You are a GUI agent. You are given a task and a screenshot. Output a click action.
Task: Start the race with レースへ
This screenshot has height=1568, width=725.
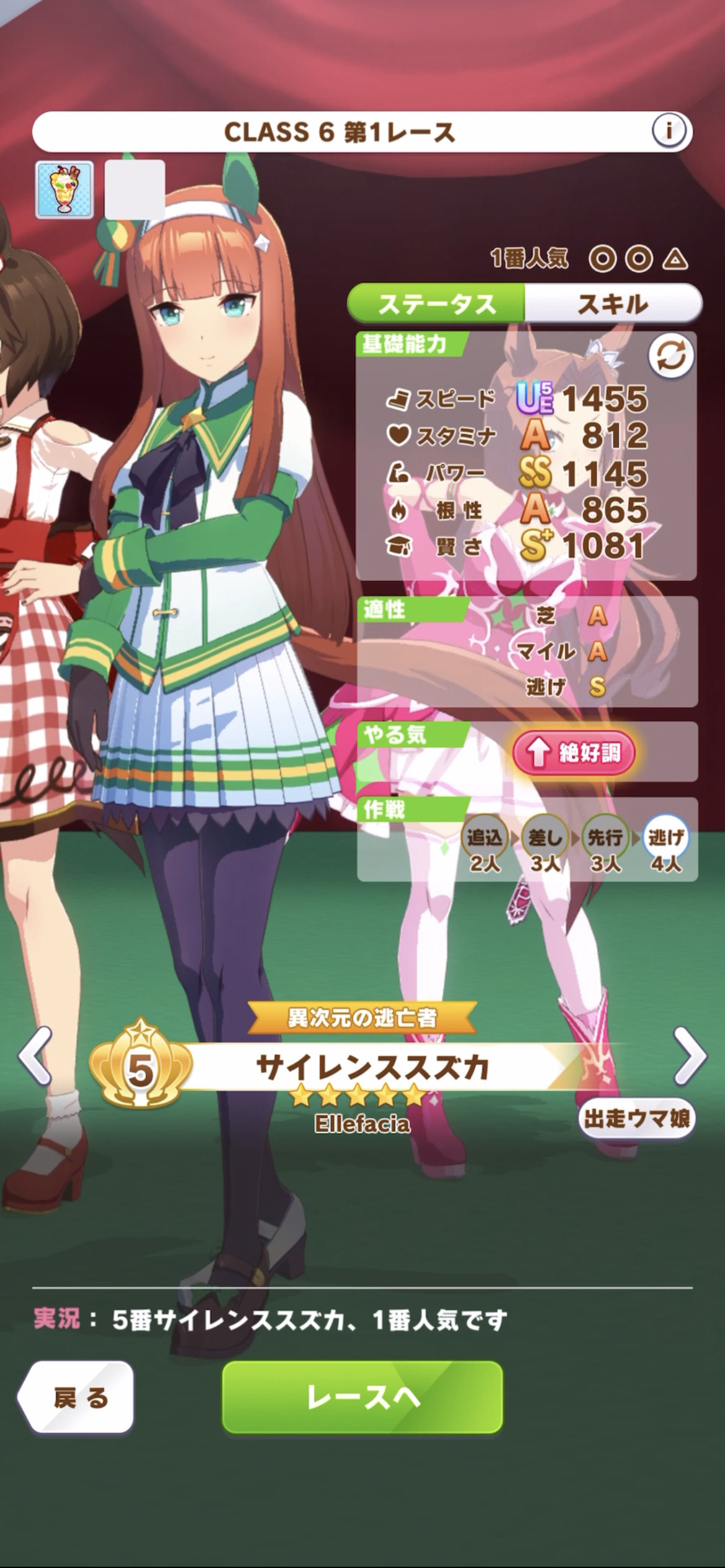[362, 1398]
